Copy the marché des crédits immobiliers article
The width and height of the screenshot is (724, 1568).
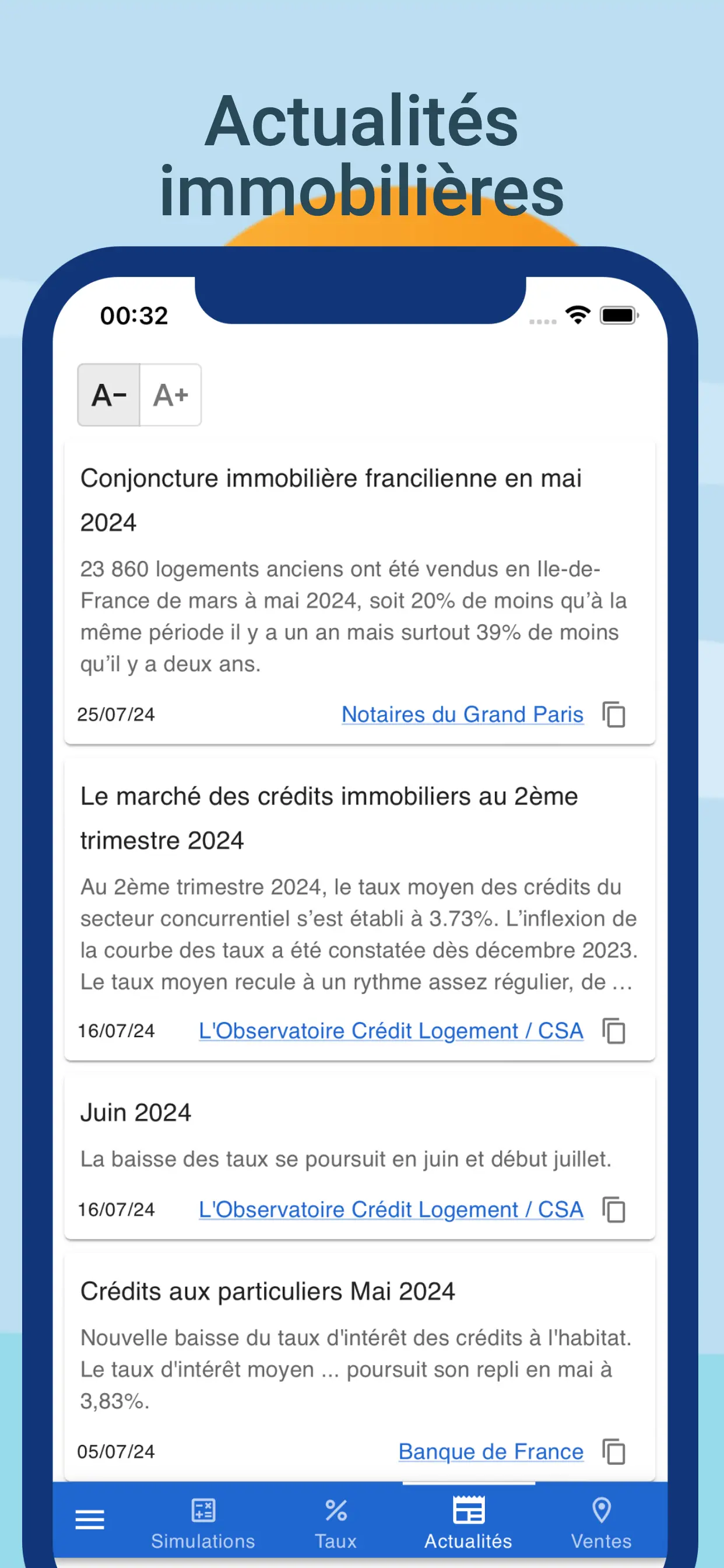tap(614, 1031)
